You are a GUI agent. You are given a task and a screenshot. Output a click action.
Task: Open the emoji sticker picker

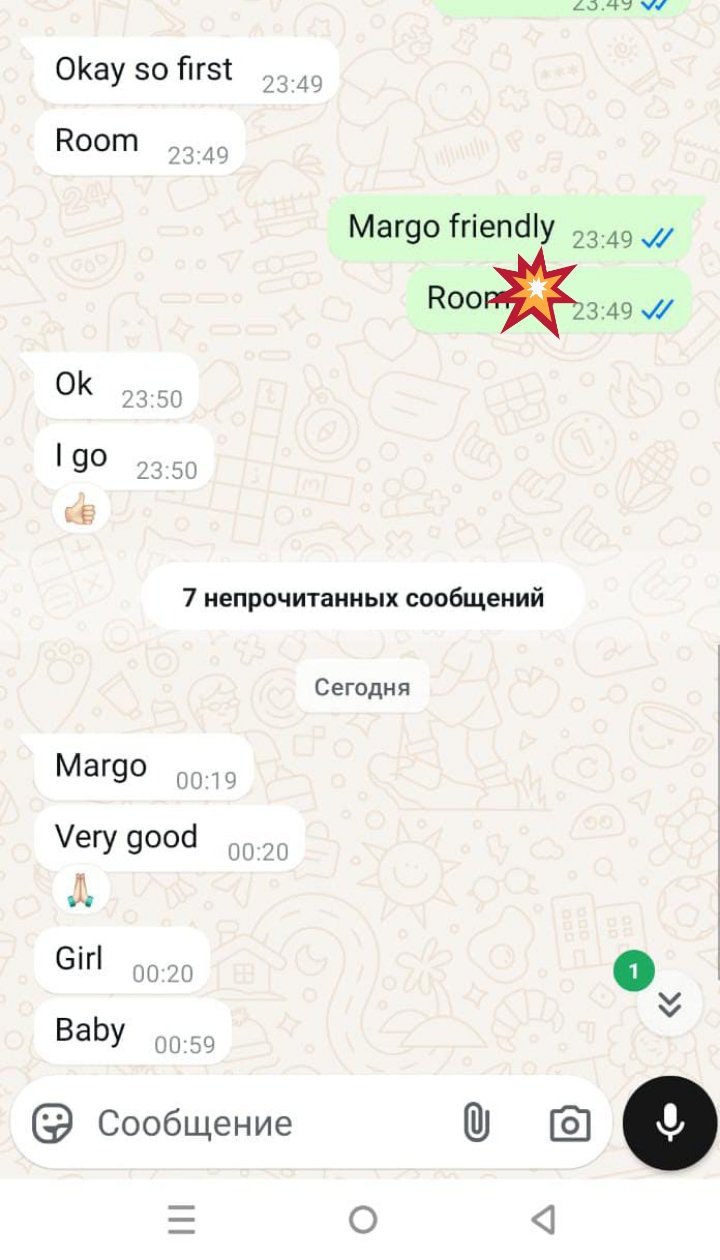(52, 1123)
